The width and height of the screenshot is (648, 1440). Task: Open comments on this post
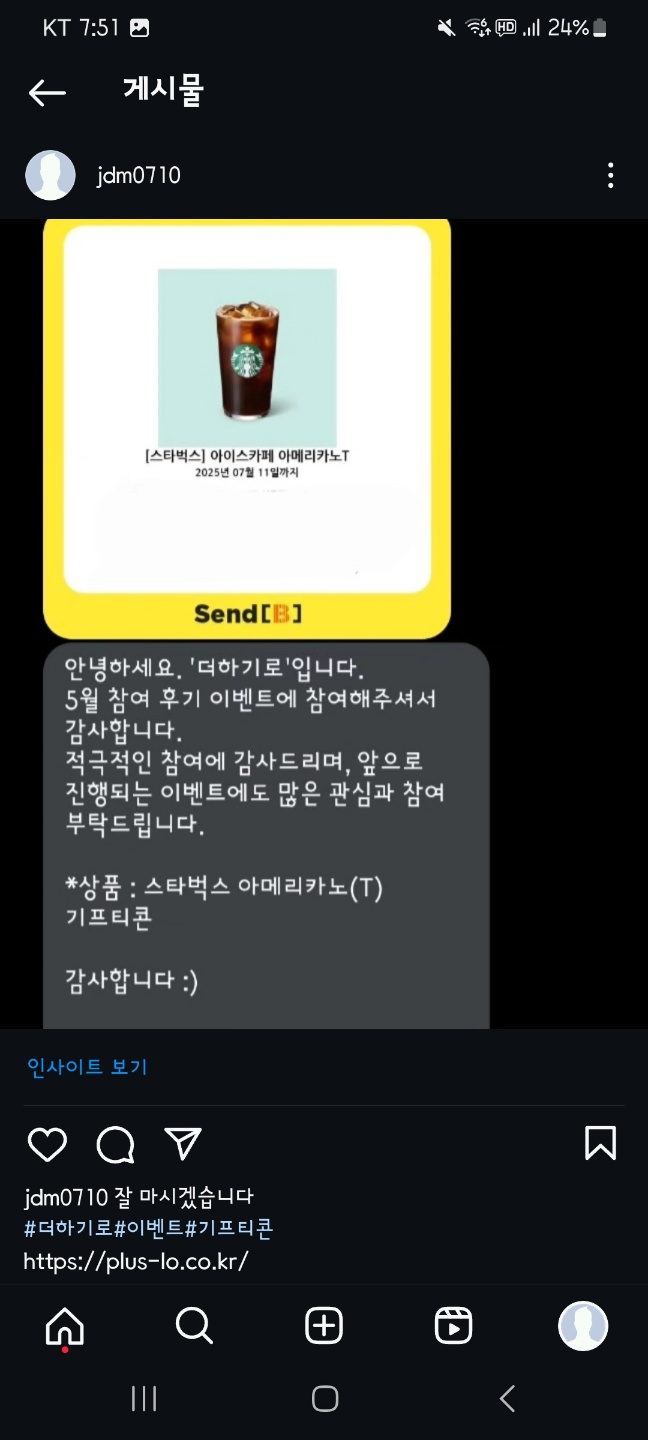[115, 1144]
